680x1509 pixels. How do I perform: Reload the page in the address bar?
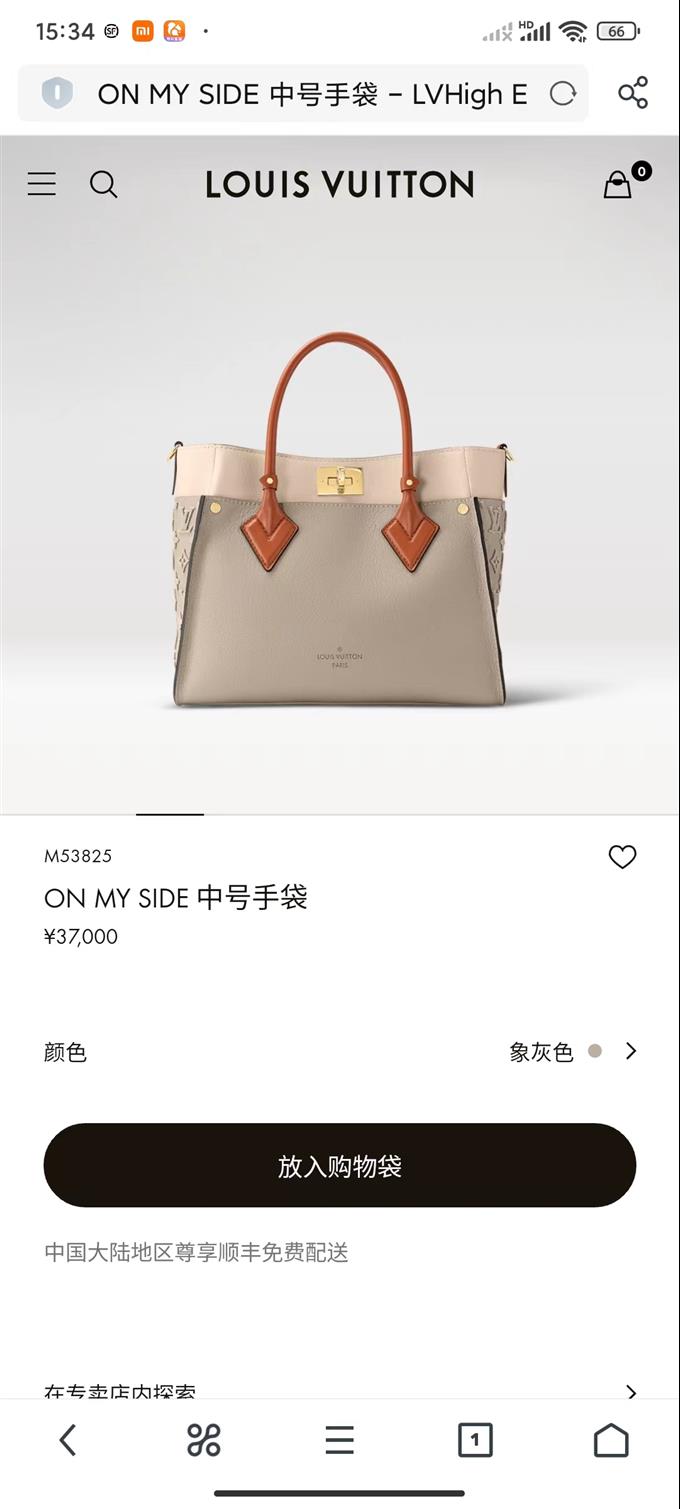563,94
